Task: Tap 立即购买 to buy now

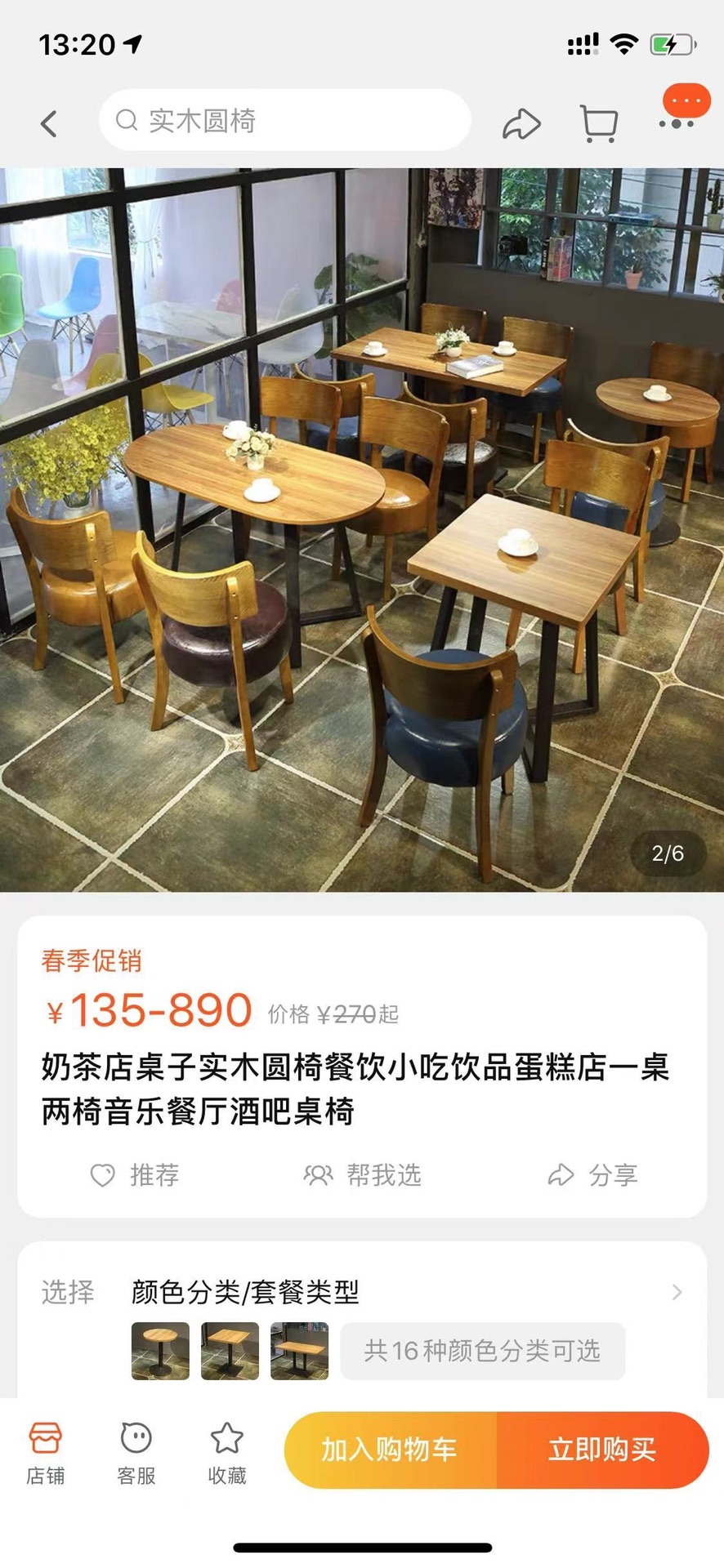Action: coord(602,1450)
